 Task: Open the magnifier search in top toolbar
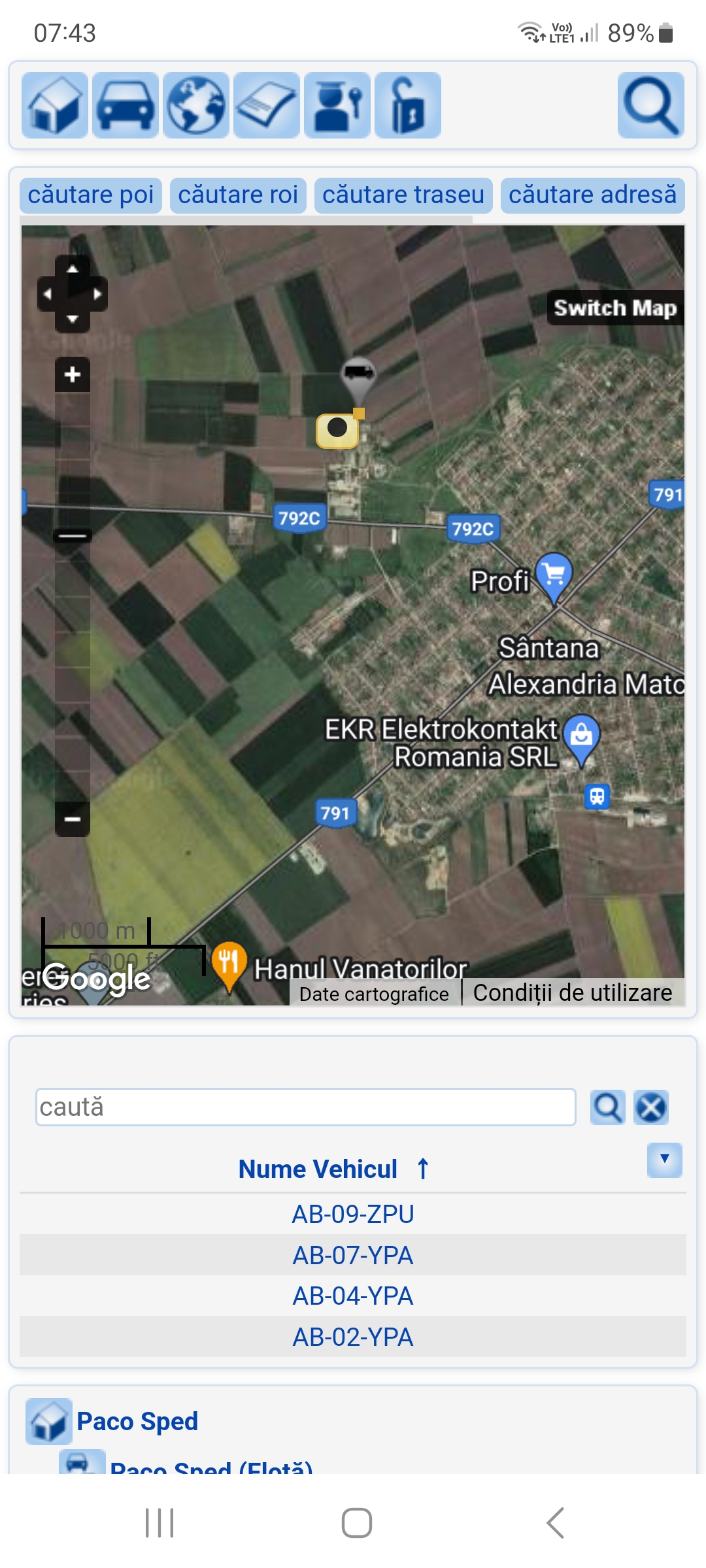coord(650,105)
